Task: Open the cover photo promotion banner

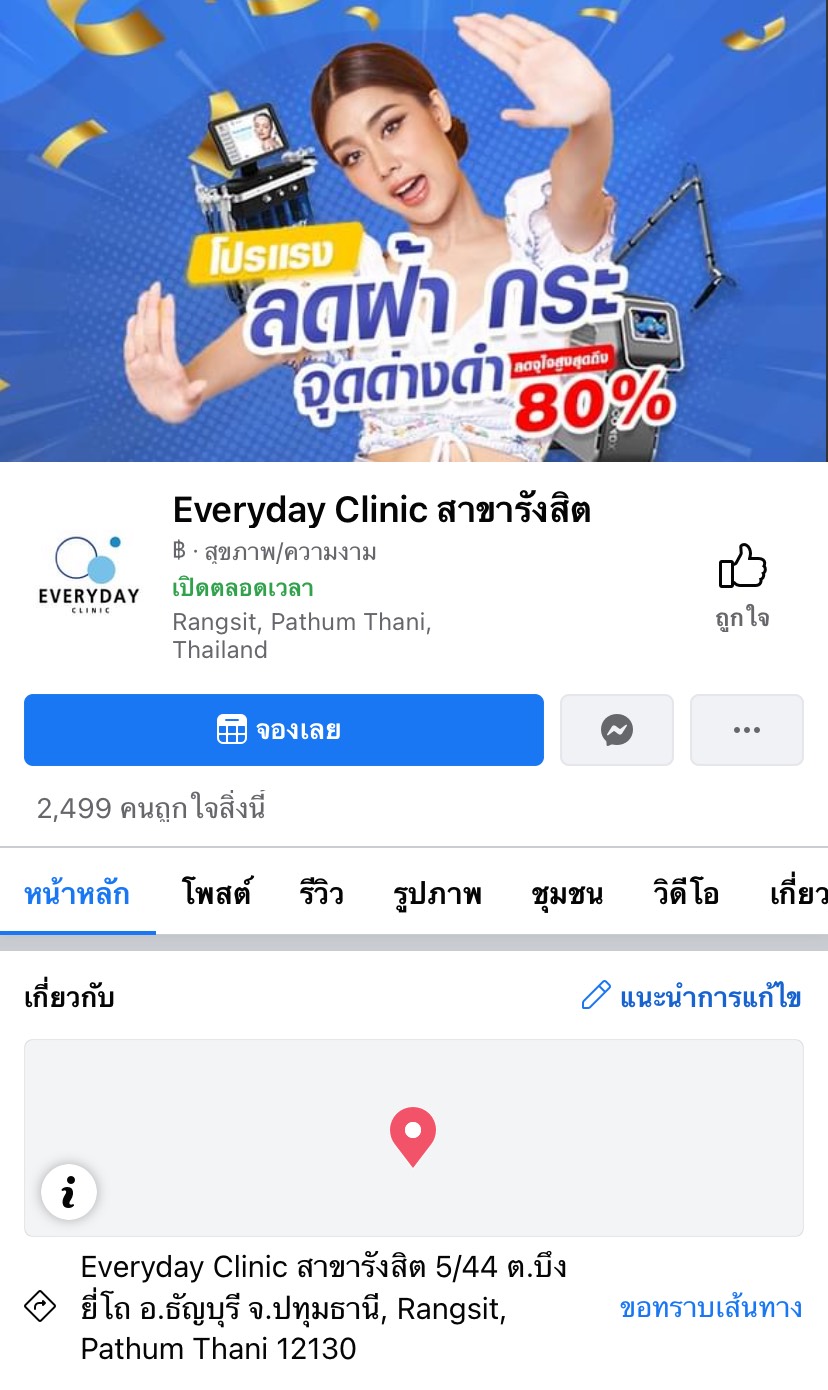Action: pyautogui.click(x=414, y=231)
